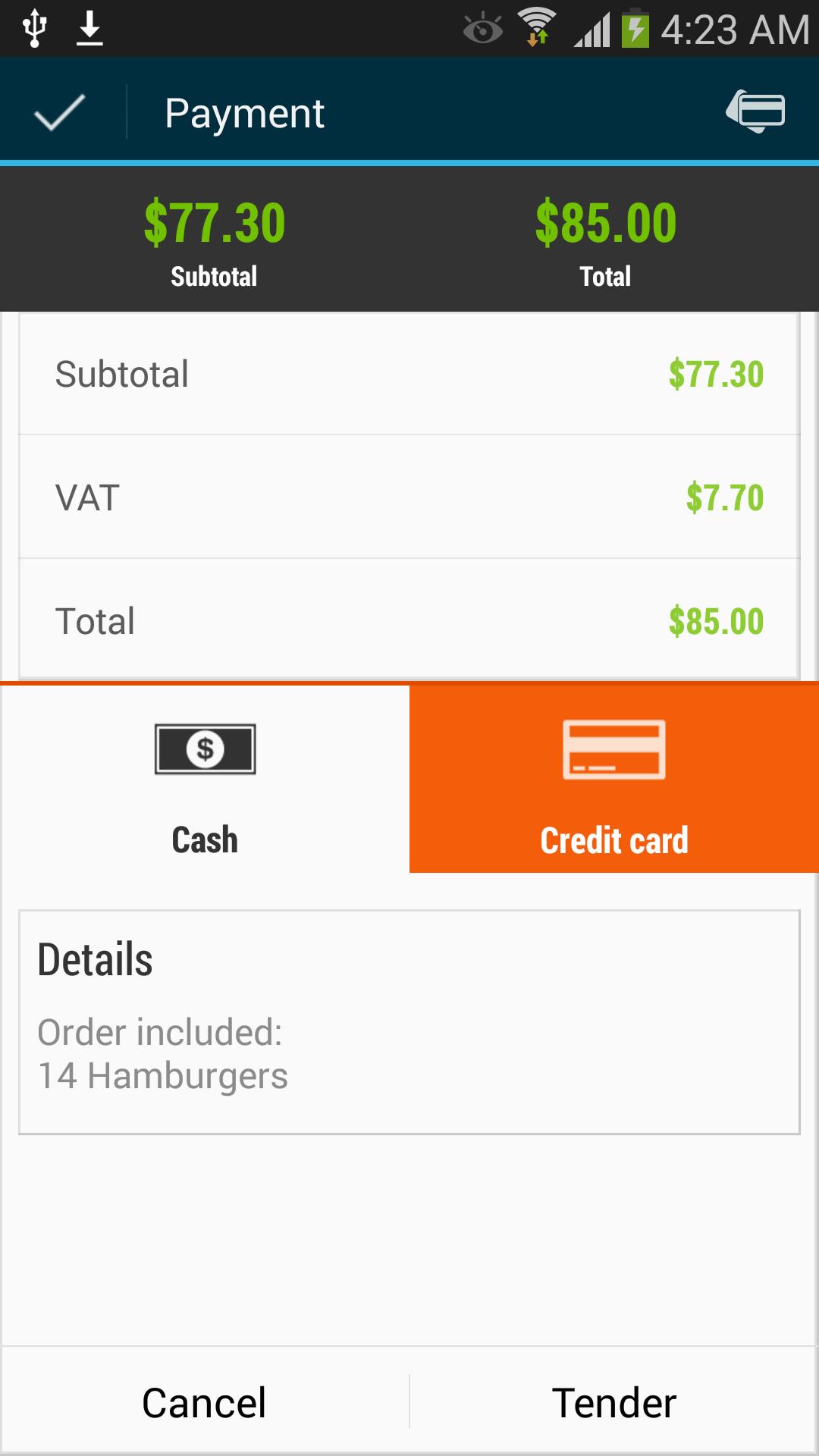Expand the Subtotal line item
The height and width of the screenshot is (1456, 819).
tap(409, 373)
